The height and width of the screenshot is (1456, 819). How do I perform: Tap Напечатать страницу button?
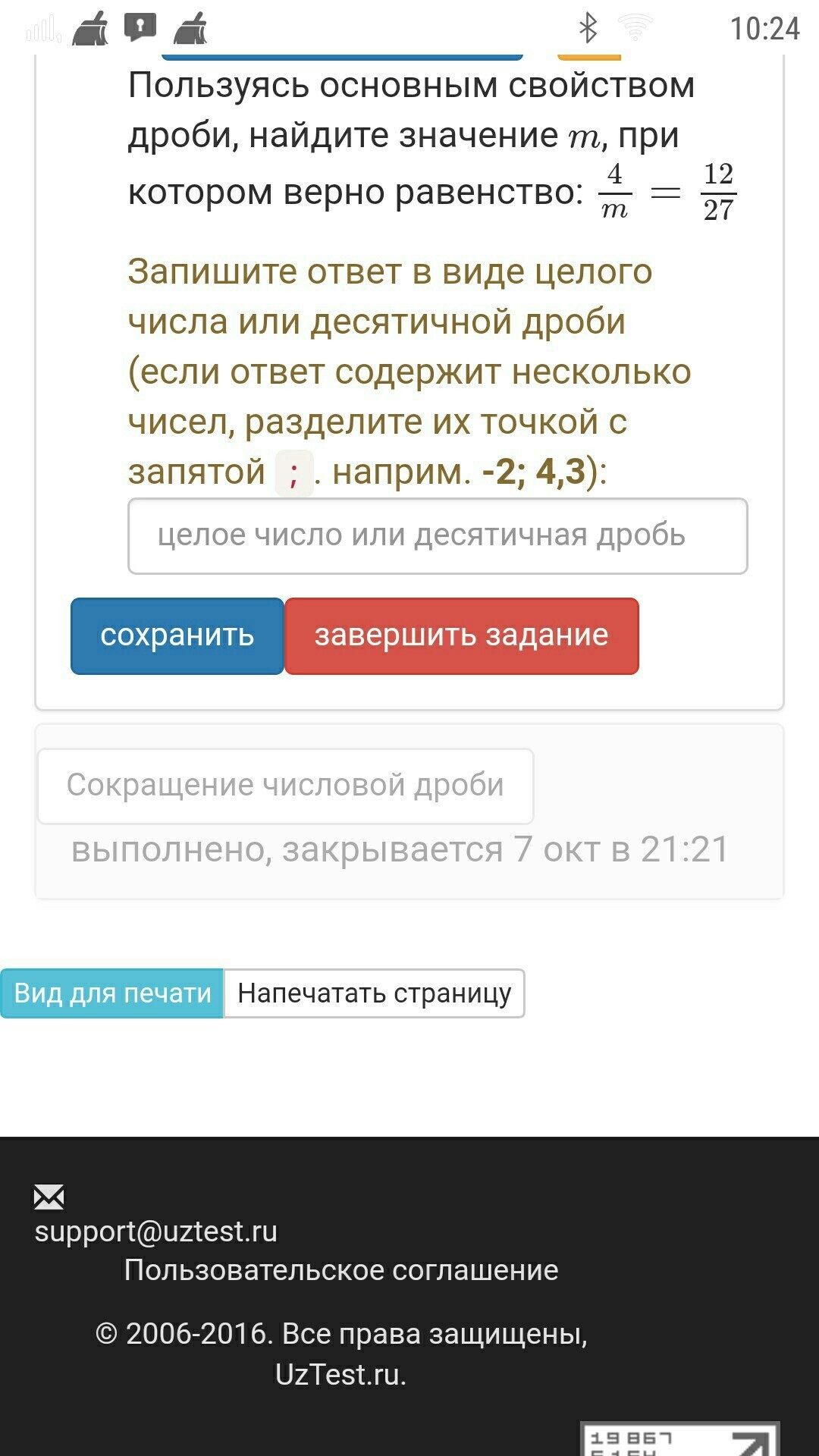[375, 993]
